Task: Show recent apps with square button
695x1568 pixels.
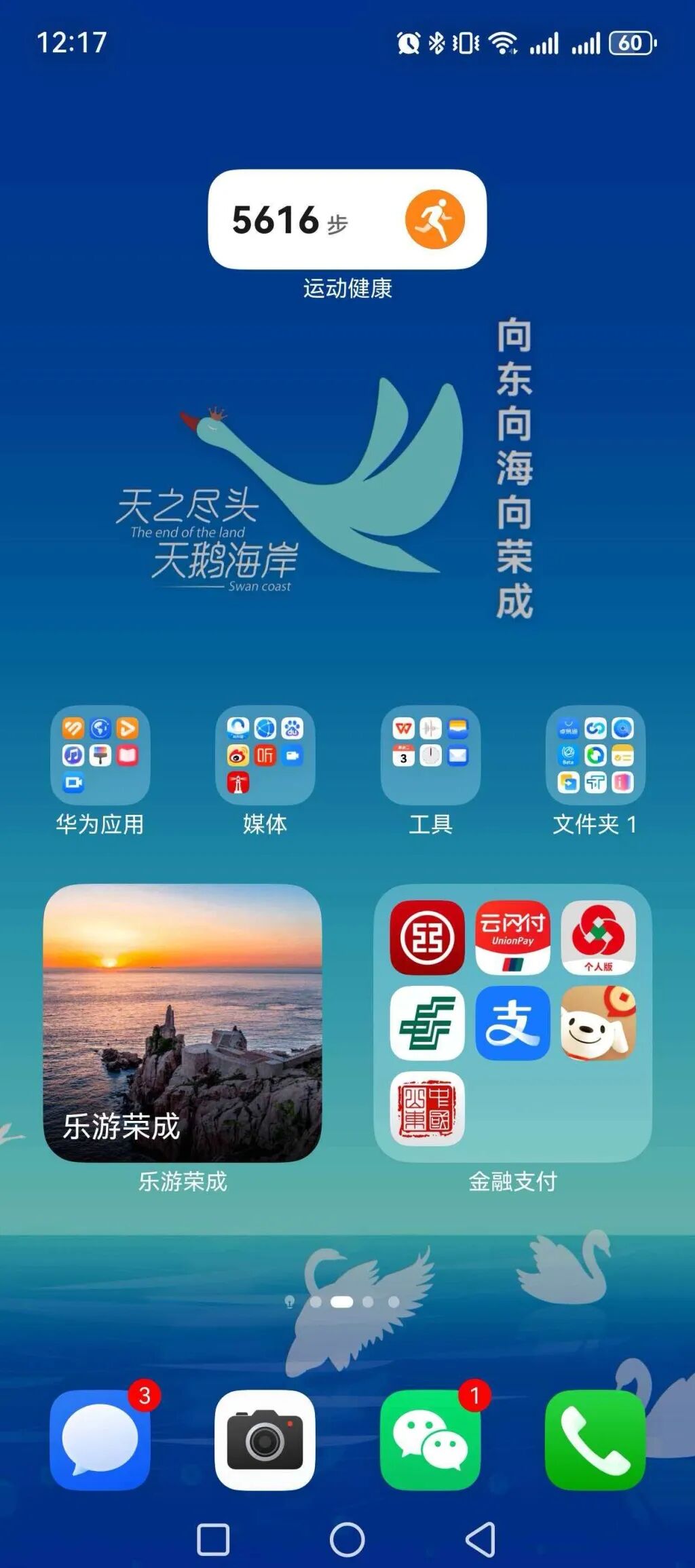Action: [x=213, y=1540]
